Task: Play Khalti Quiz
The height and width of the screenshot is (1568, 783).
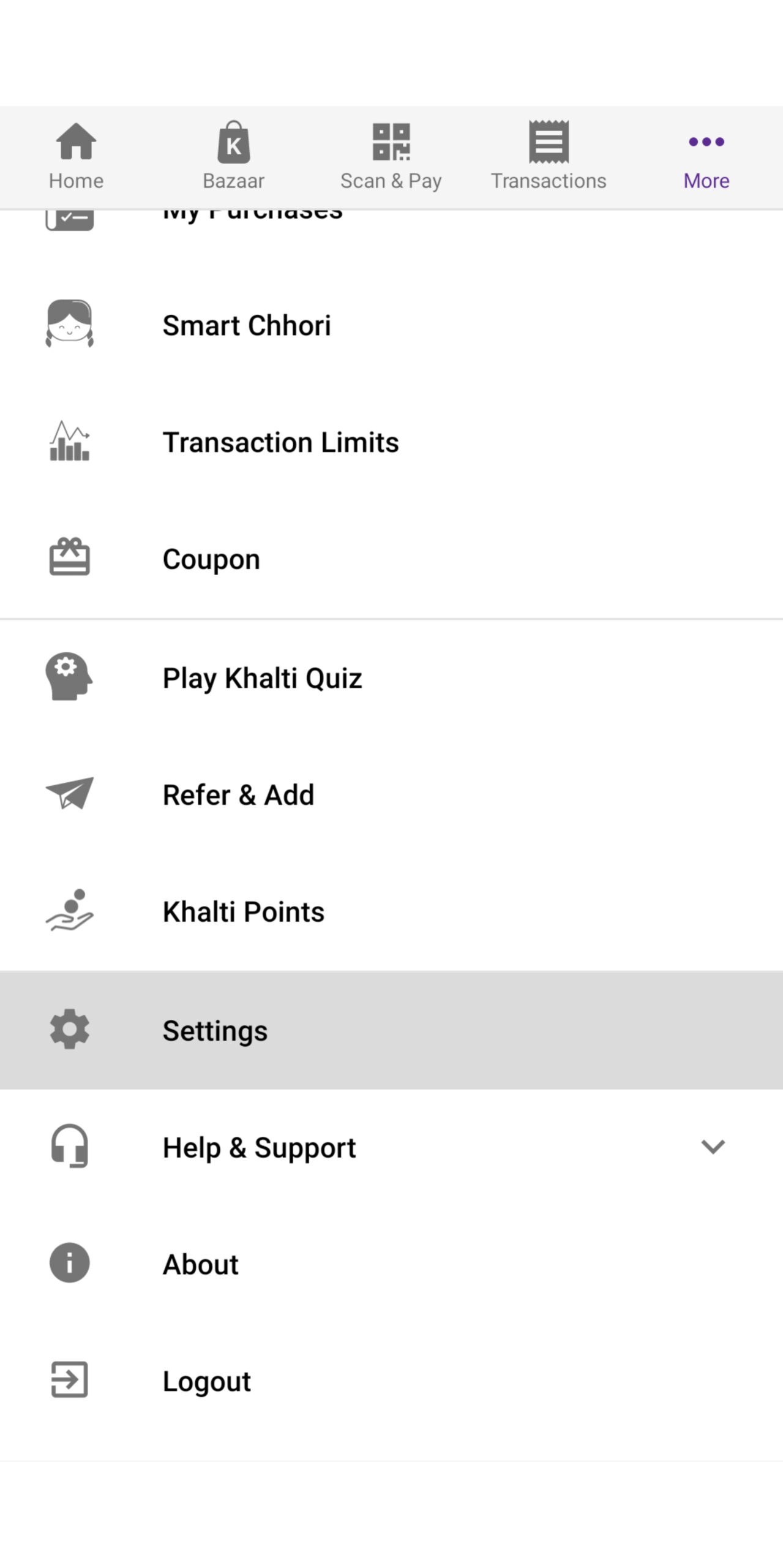Action: pyautogui.click(x=391, y=677)
